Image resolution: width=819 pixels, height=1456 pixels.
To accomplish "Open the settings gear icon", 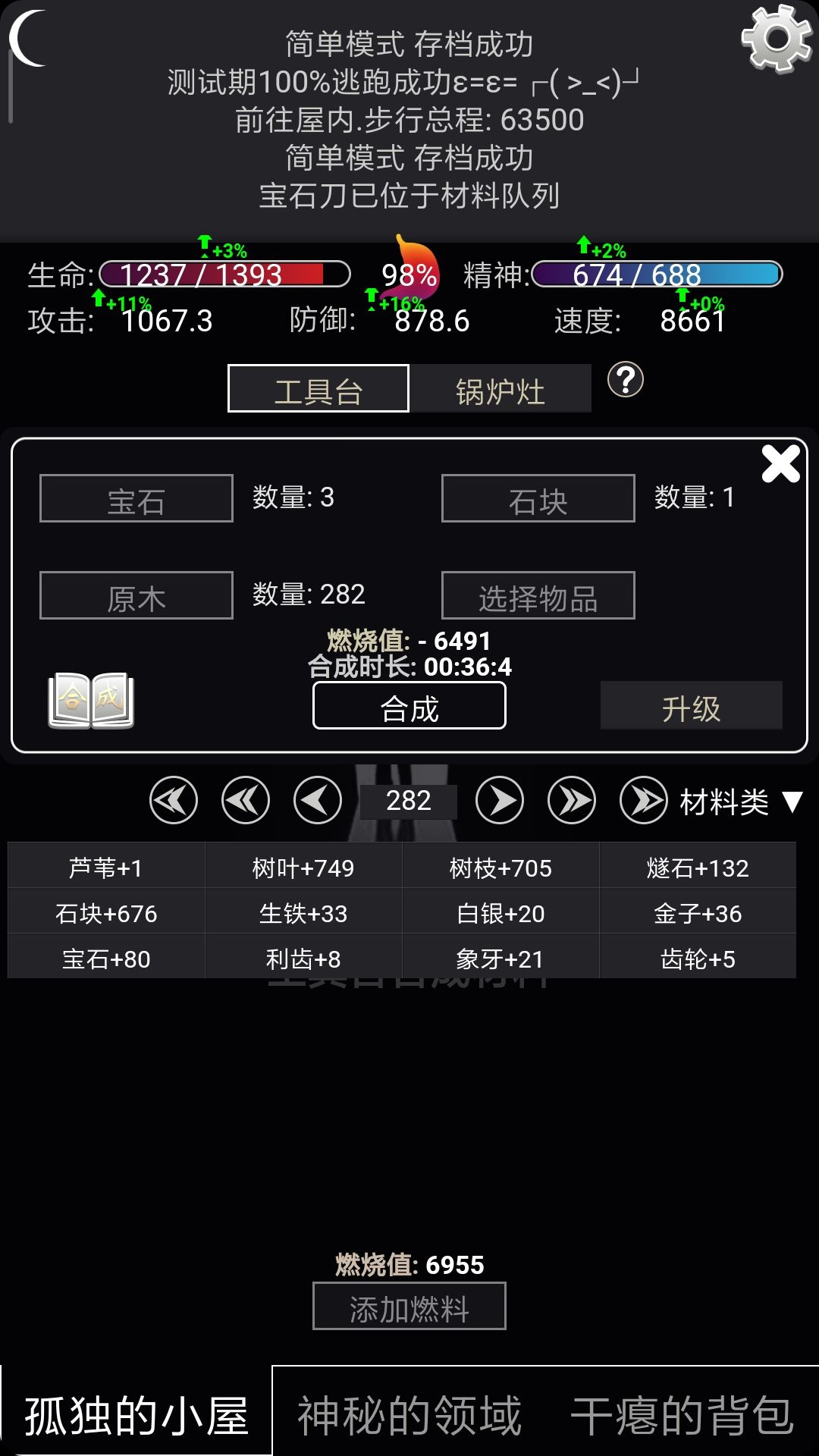I will pyautogui.click(x=777, y=38).
